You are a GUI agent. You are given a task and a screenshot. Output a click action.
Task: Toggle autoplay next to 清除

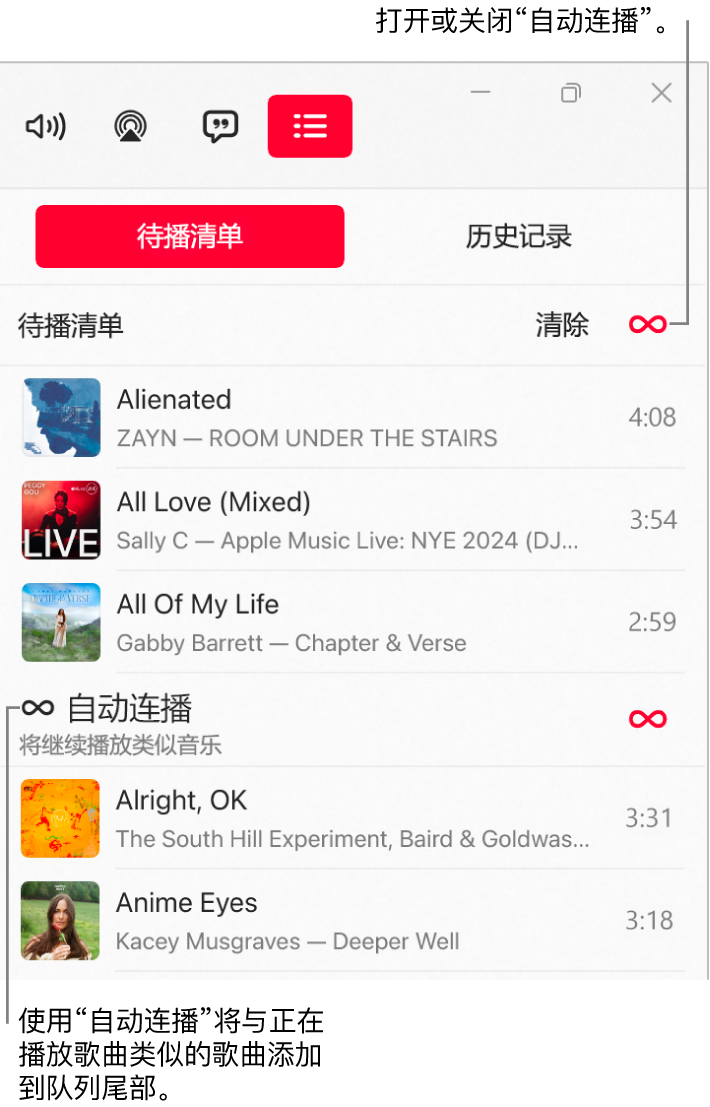pos(647,325)
